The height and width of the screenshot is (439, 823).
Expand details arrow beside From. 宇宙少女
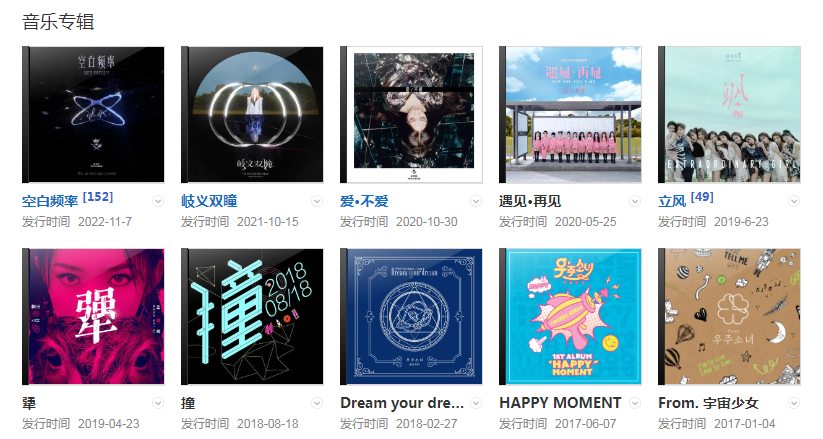[x=794, y=403]
